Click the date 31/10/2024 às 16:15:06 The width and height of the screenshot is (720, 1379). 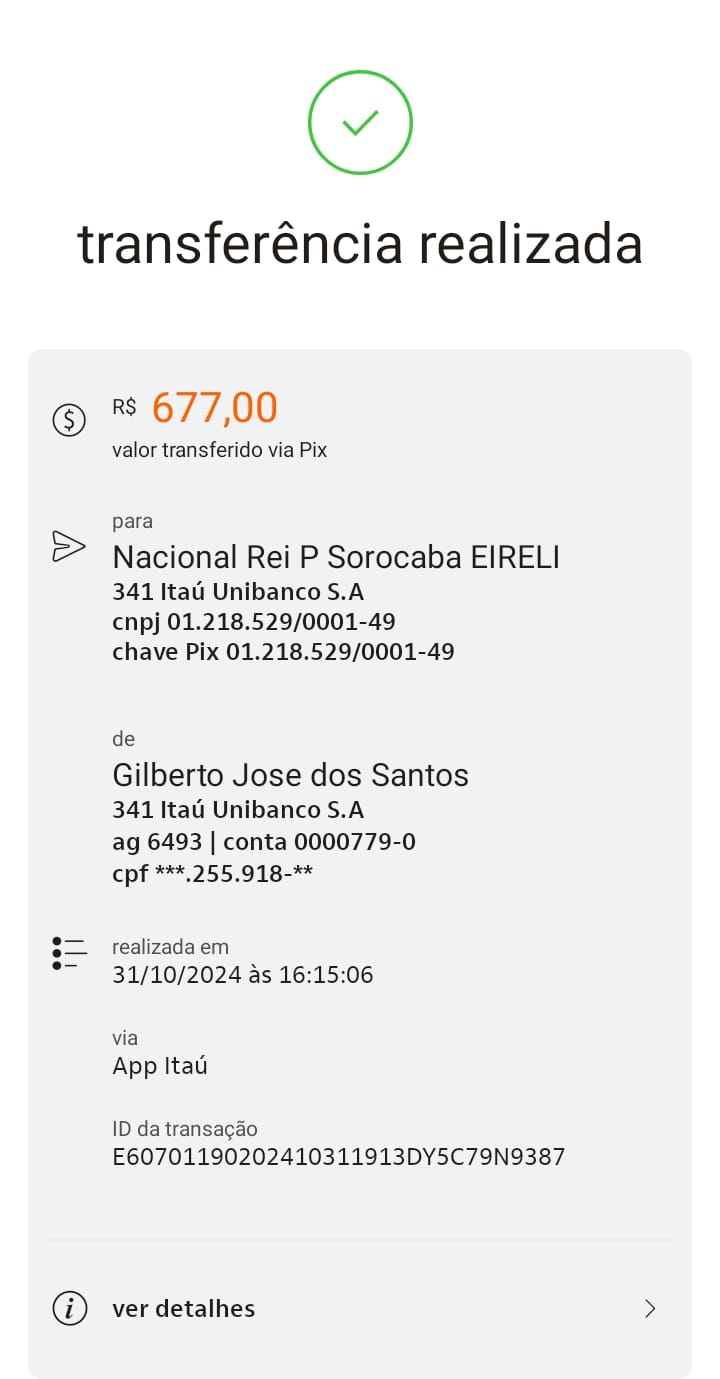241,974
